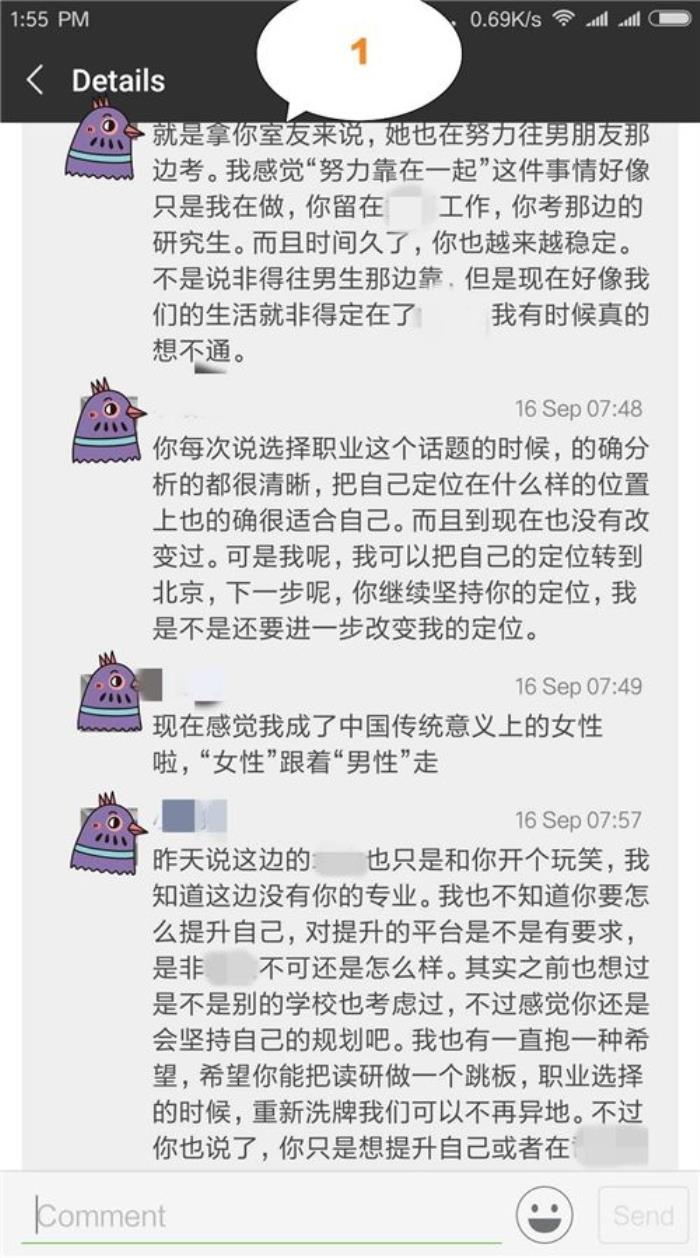Tap the Send button
Screen dimensions: 700x1258
(643, 1215)
